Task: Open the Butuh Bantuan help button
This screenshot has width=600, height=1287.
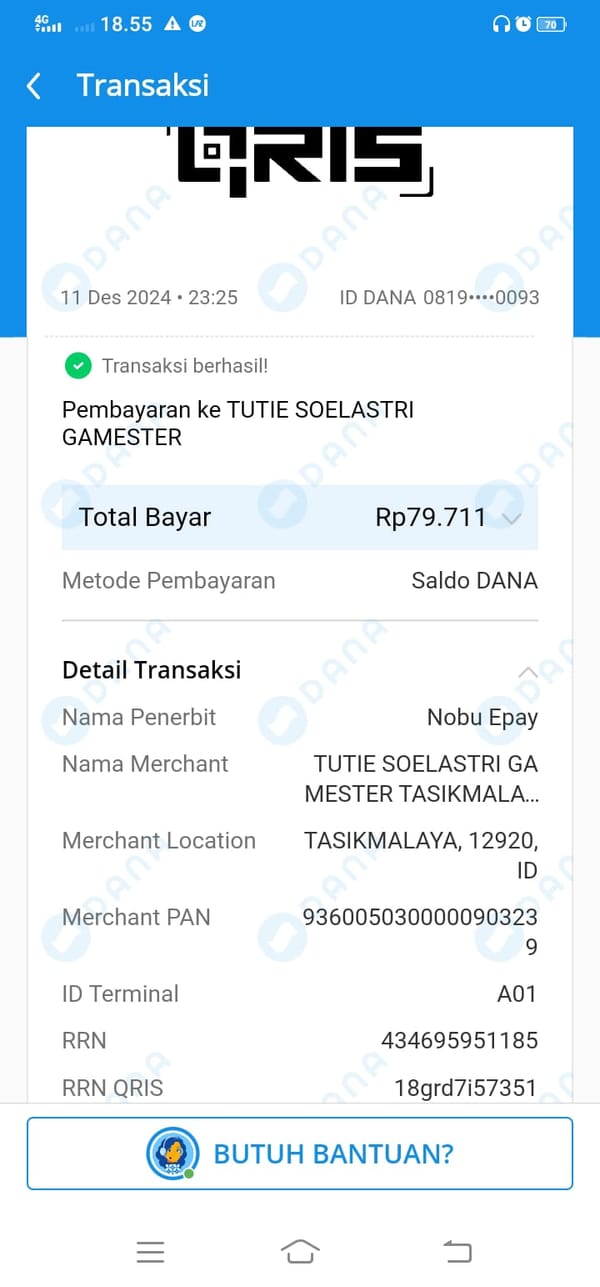Action: click(300, 1154)
